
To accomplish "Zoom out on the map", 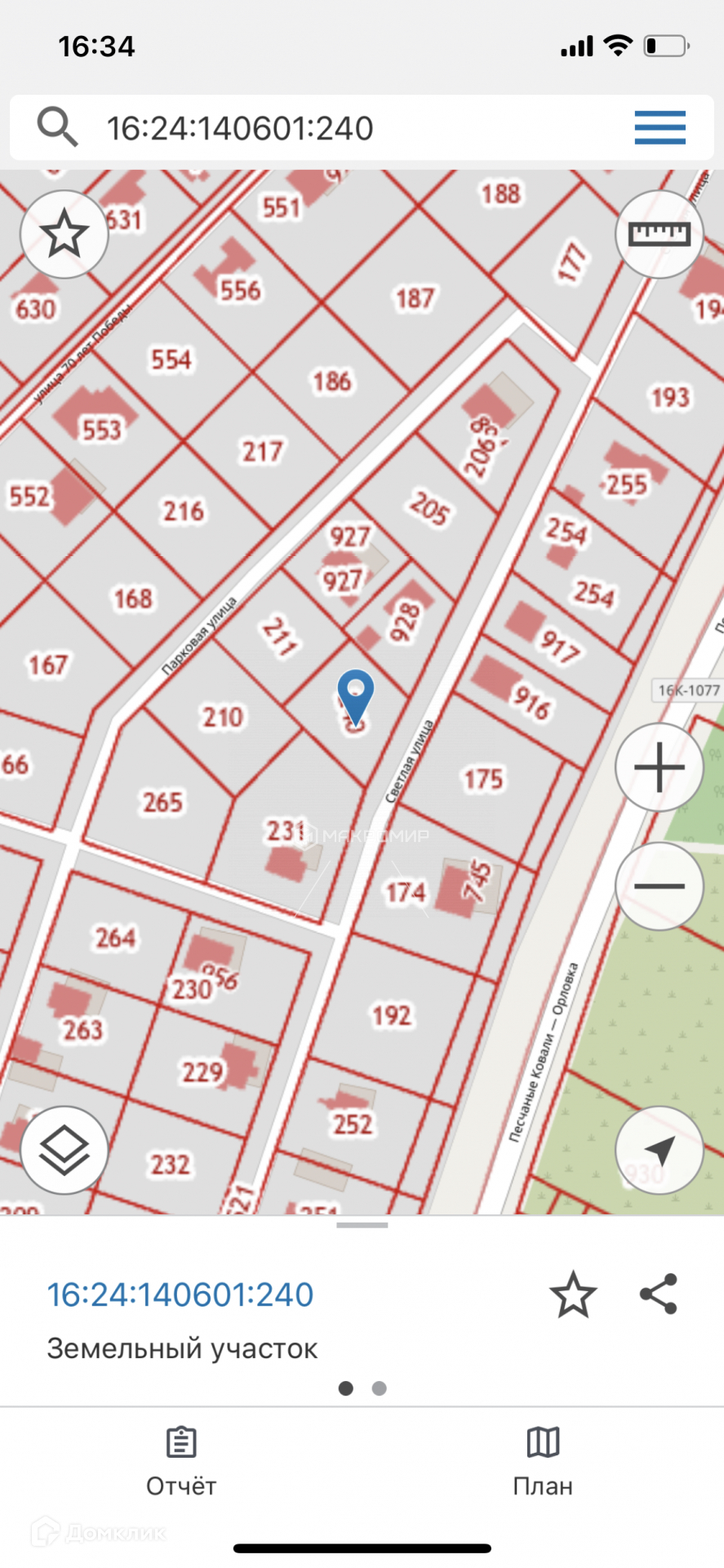I will click(x=659, y=886).
